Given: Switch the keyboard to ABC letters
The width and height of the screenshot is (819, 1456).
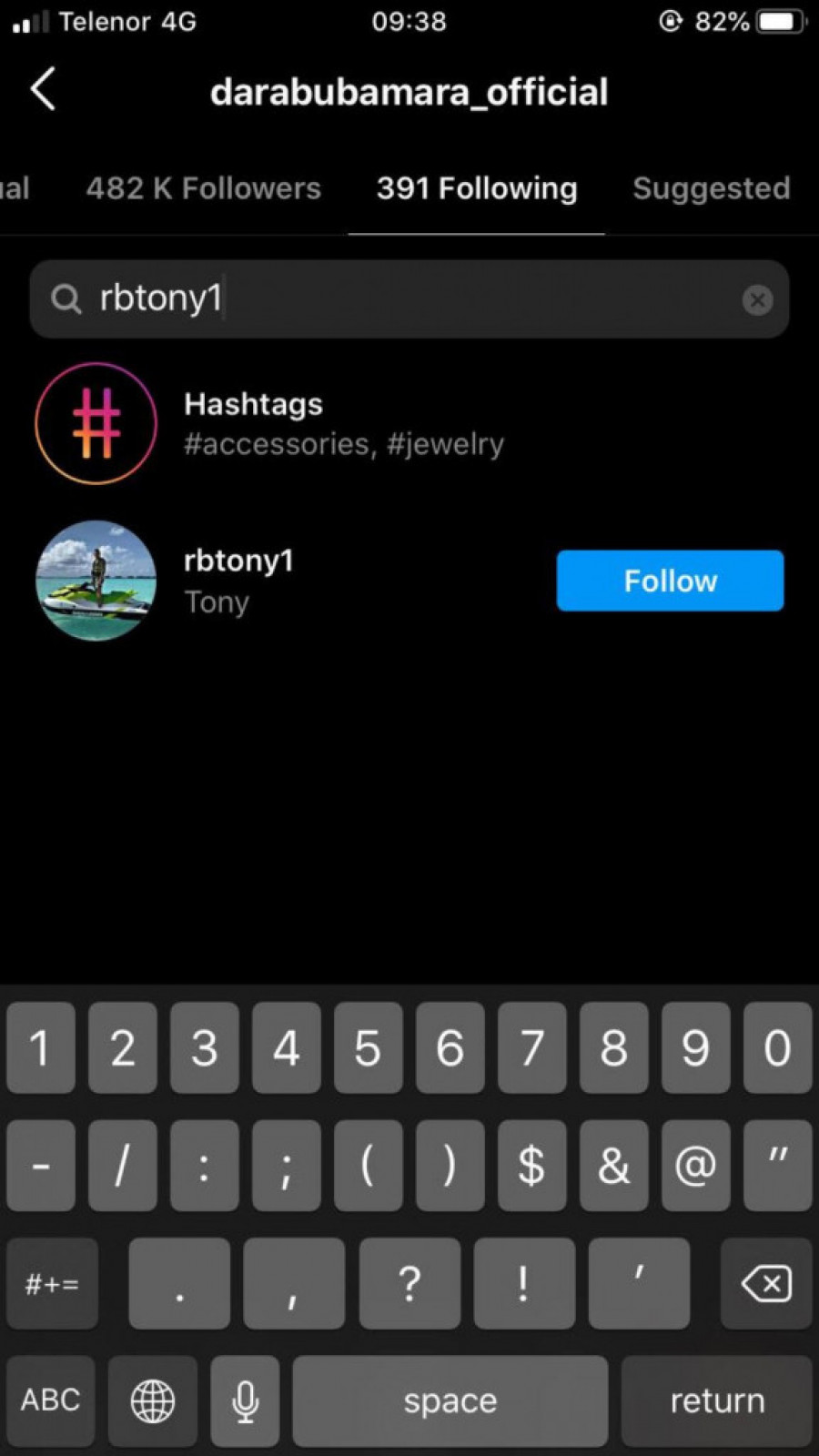Looking at the screenshot, I should coord(50,1400).
